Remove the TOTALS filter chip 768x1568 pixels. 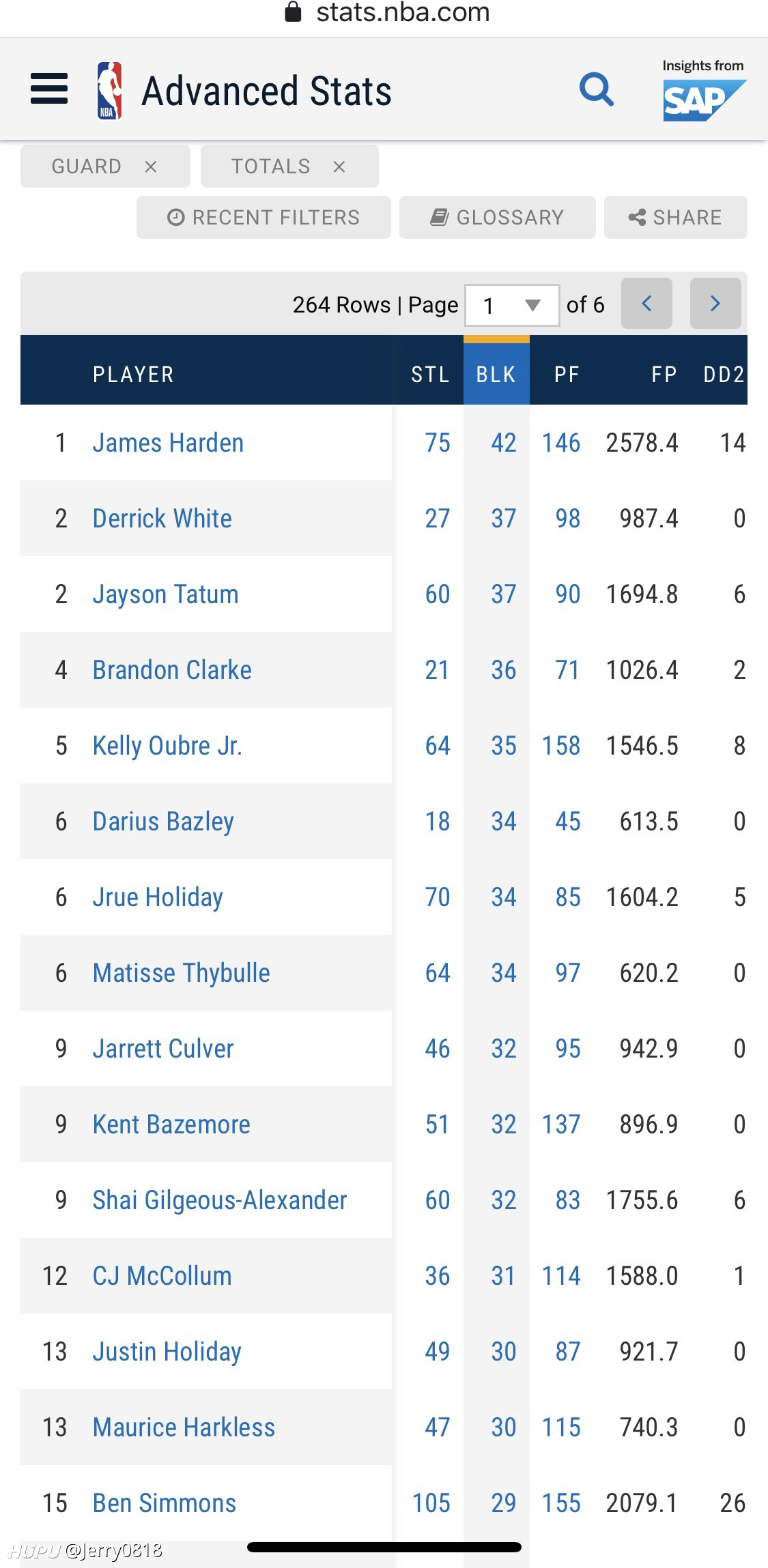click(x=339, y=166)
